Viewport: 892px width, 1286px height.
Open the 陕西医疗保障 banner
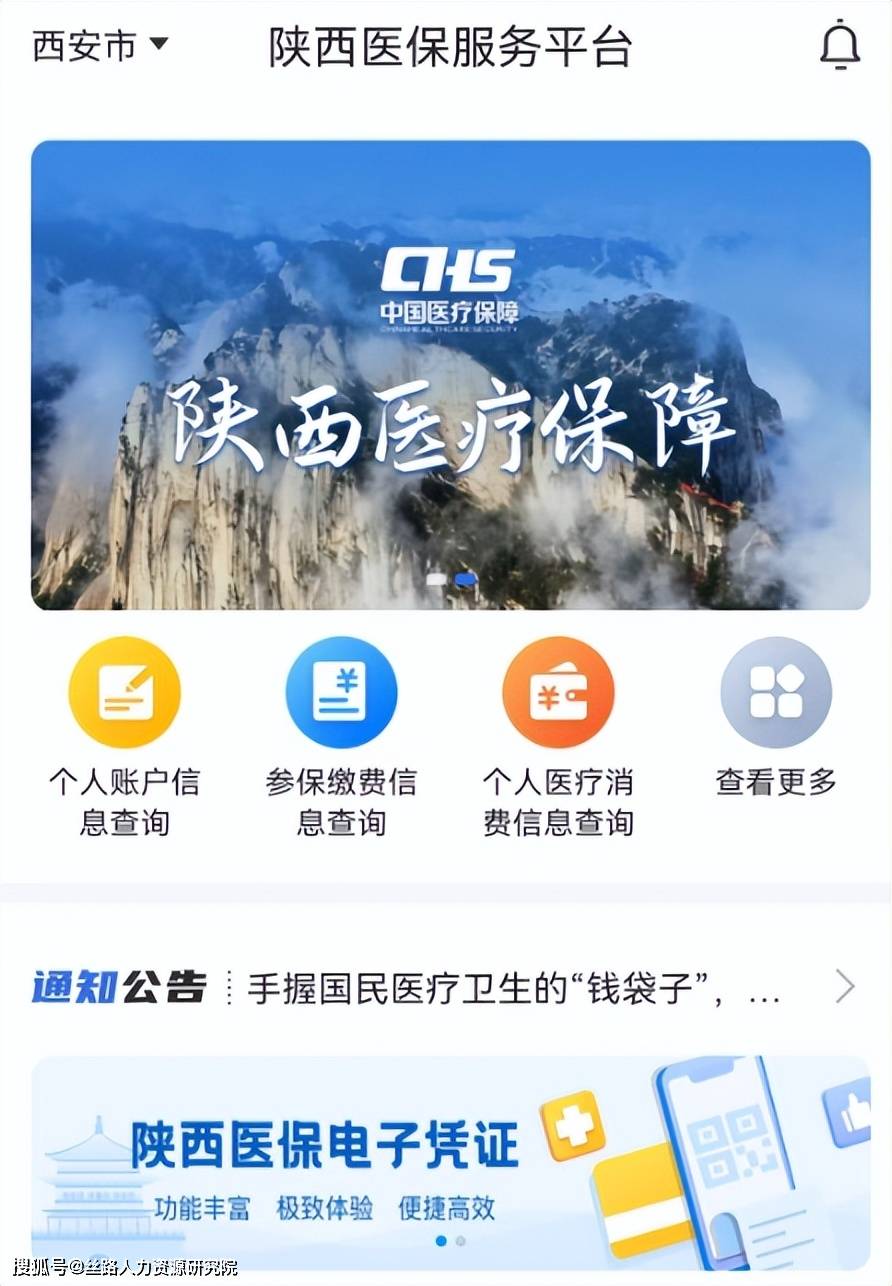click(x=450, y=375)
